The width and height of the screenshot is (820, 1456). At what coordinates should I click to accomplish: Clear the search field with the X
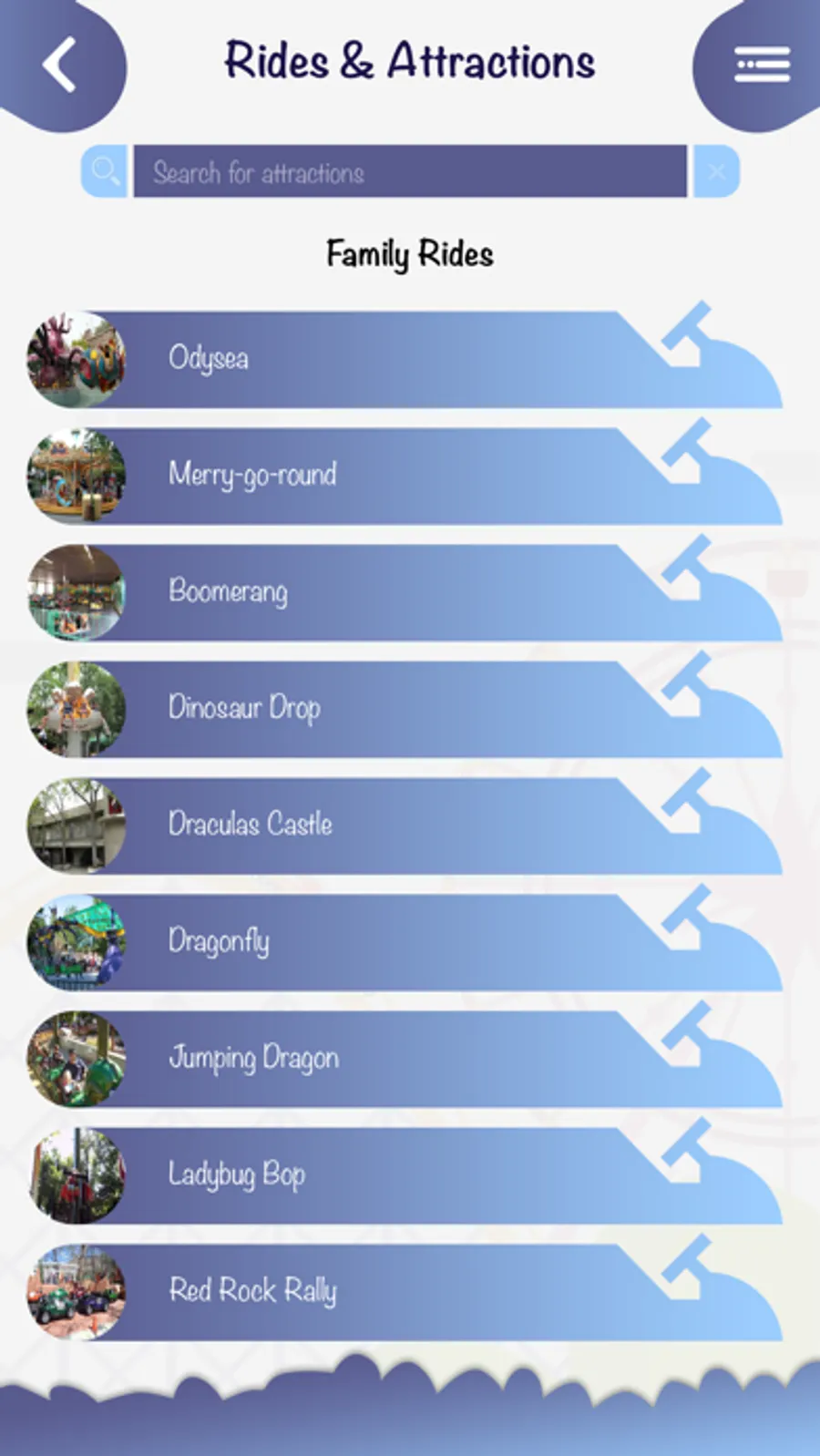(x=716, y=171)
